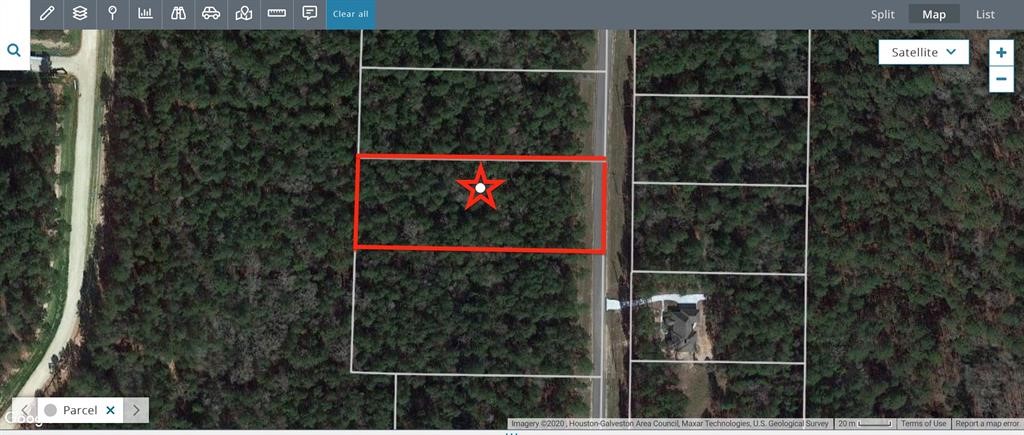
Task: Switch to Split view
Action: [882, 14]
